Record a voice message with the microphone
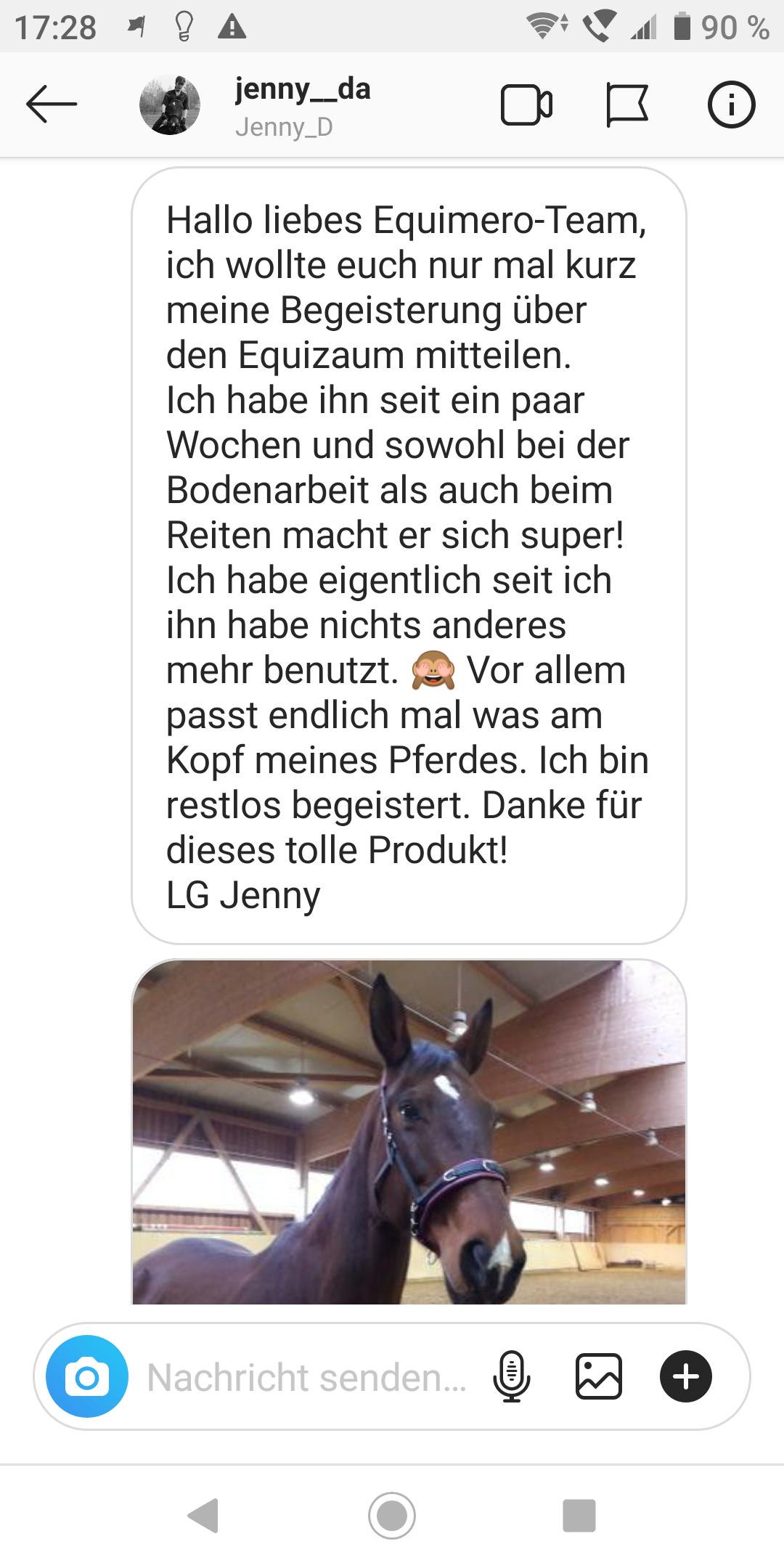 (x=512, y=1376)
